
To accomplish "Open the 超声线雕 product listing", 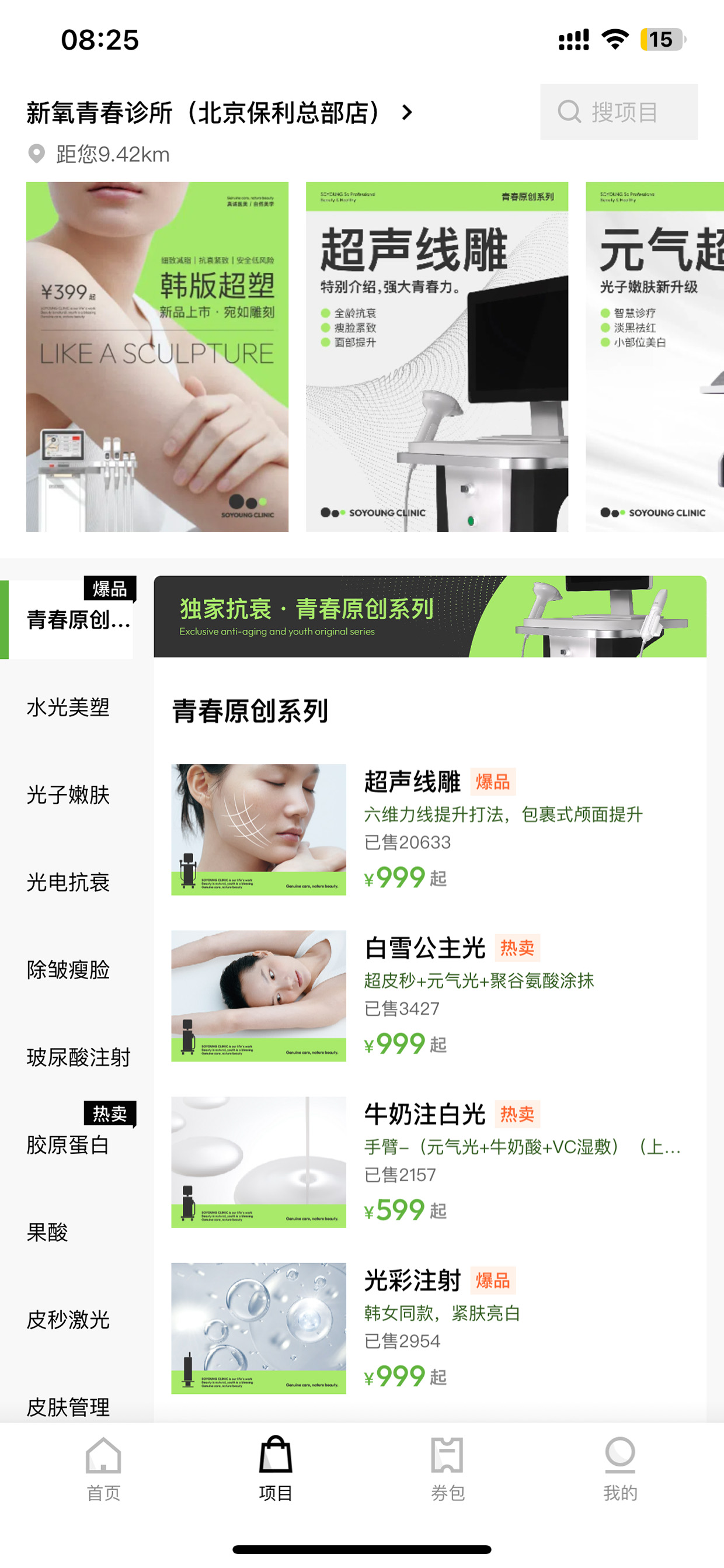I will [430, 830].
